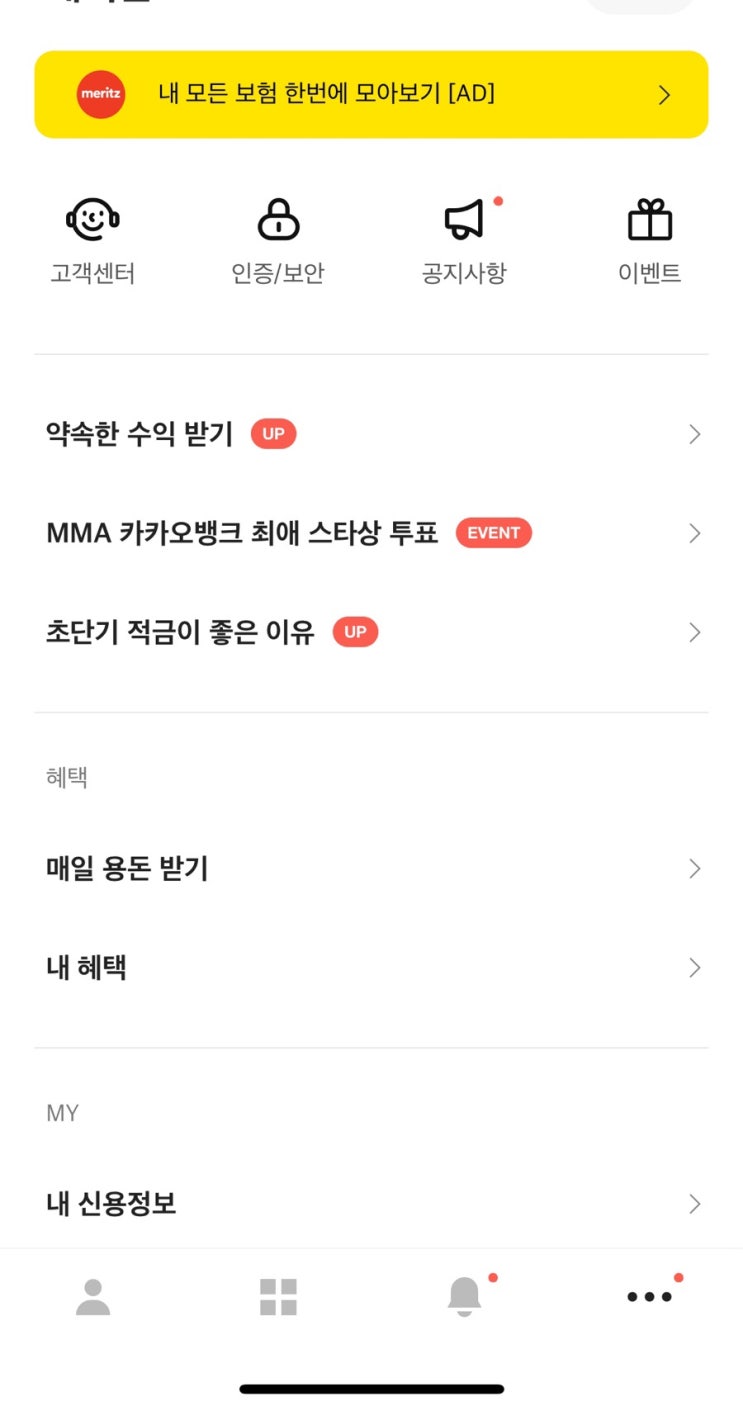This screenshot has height=1406, width=743.
Task: Select 매일 용돈 받기
Action: tap(371, 869)
